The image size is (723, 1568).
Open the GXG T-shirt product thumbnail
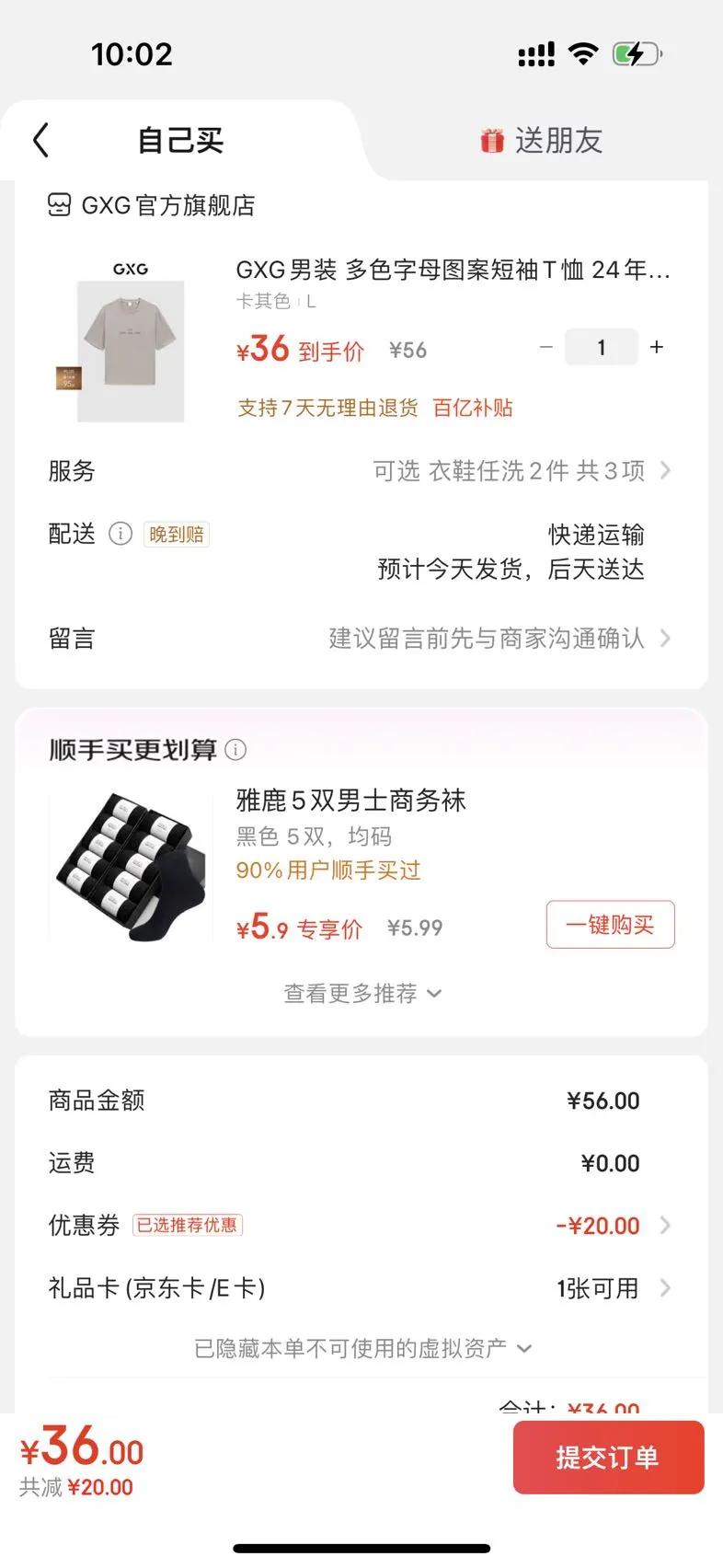[x=130, y=341]
